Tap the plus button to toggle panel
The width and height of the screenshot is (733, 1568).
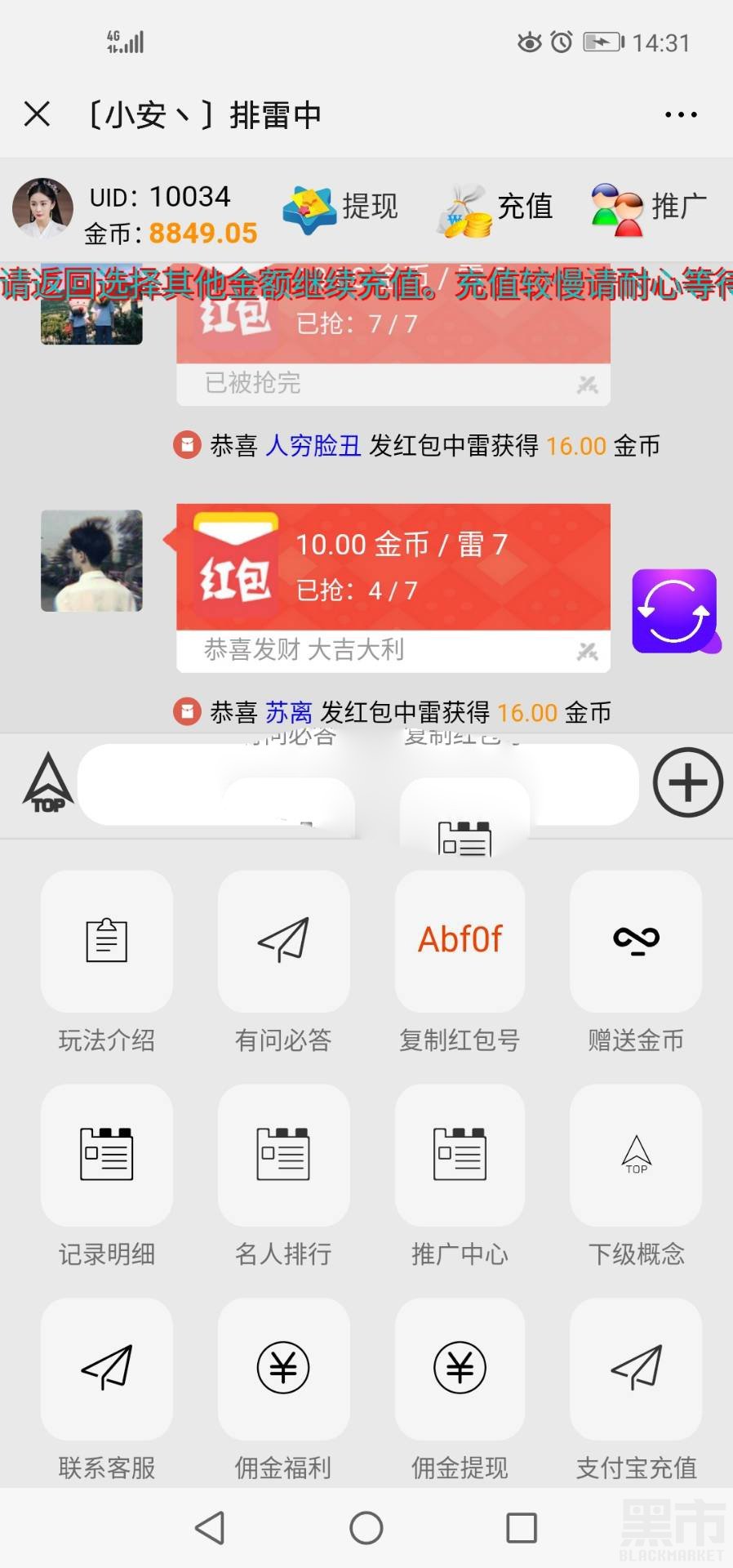click(x=687, y=782)
